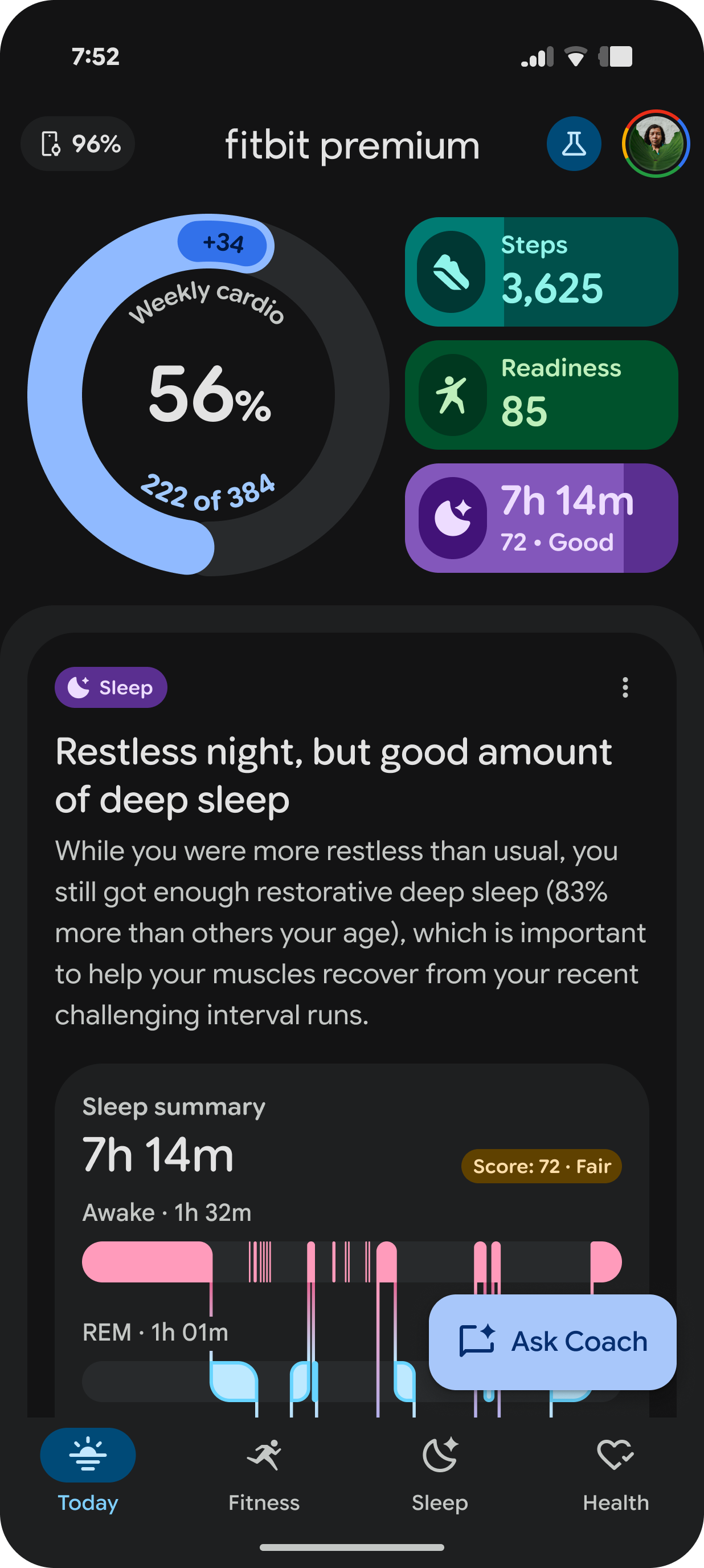This screenshot has width=704, height=1568.
Task: Open the Weekly cardio ring
Action: click(208, 394)
